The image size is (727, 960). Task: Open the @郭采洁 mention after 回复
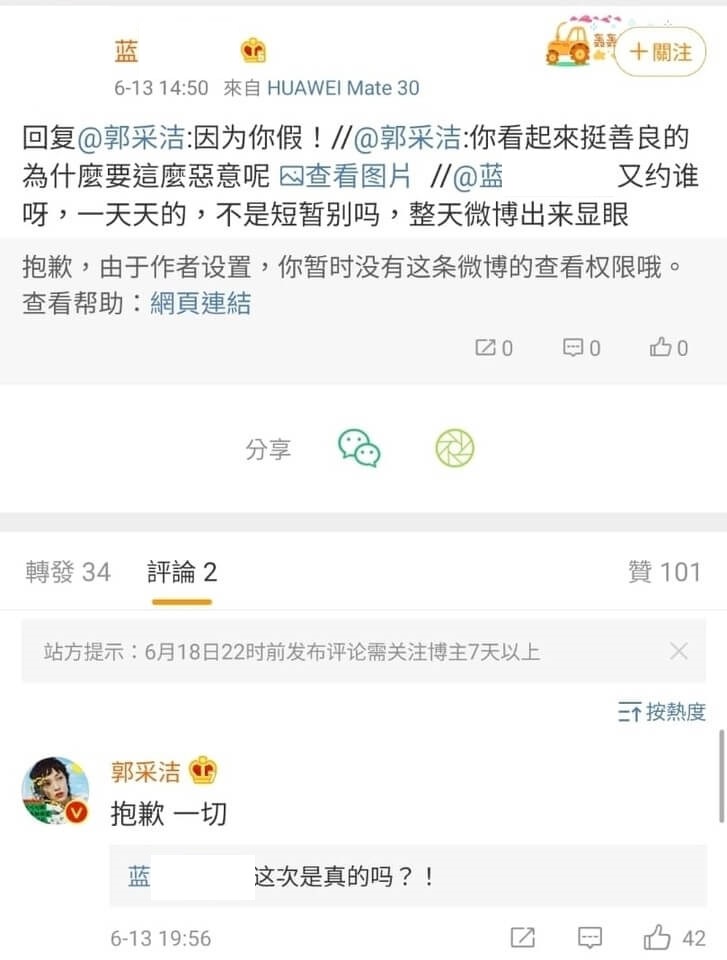tap(119, 141)
